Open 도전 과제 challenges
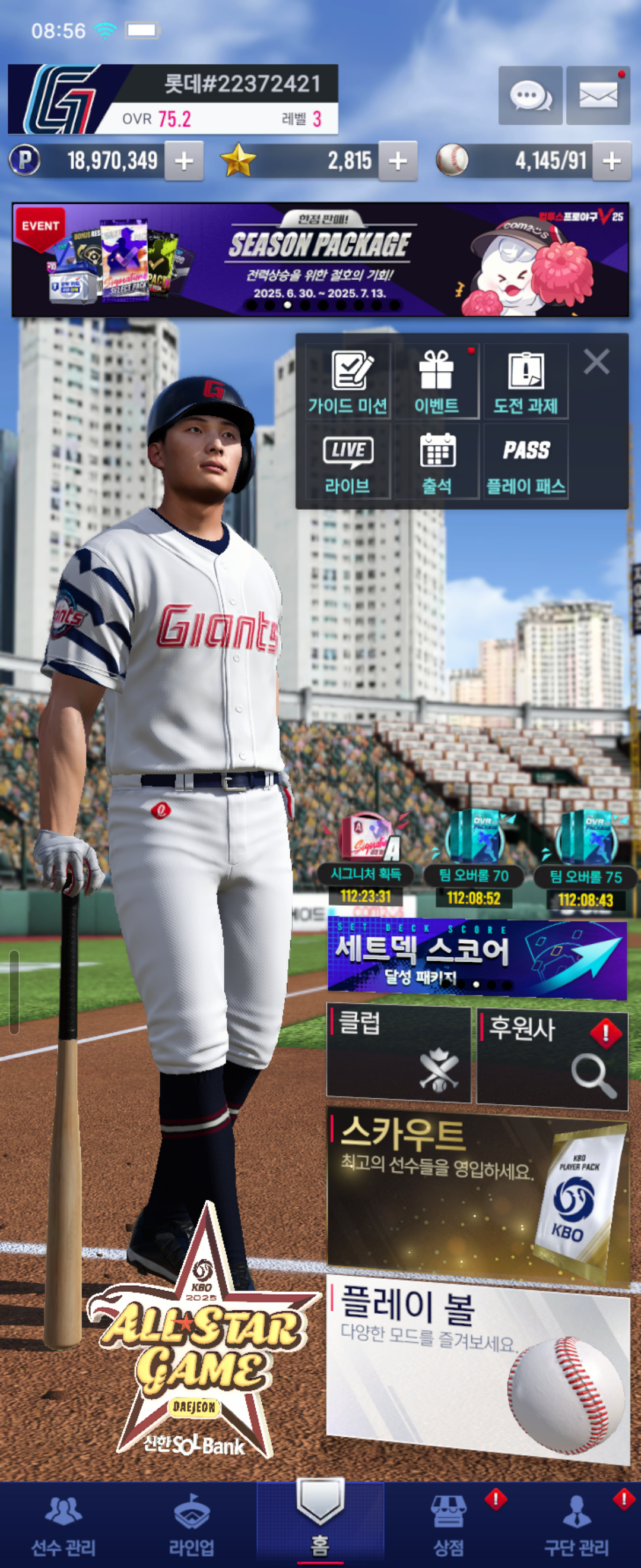This screenshot has height=1568, width=641. click(525, 382)
